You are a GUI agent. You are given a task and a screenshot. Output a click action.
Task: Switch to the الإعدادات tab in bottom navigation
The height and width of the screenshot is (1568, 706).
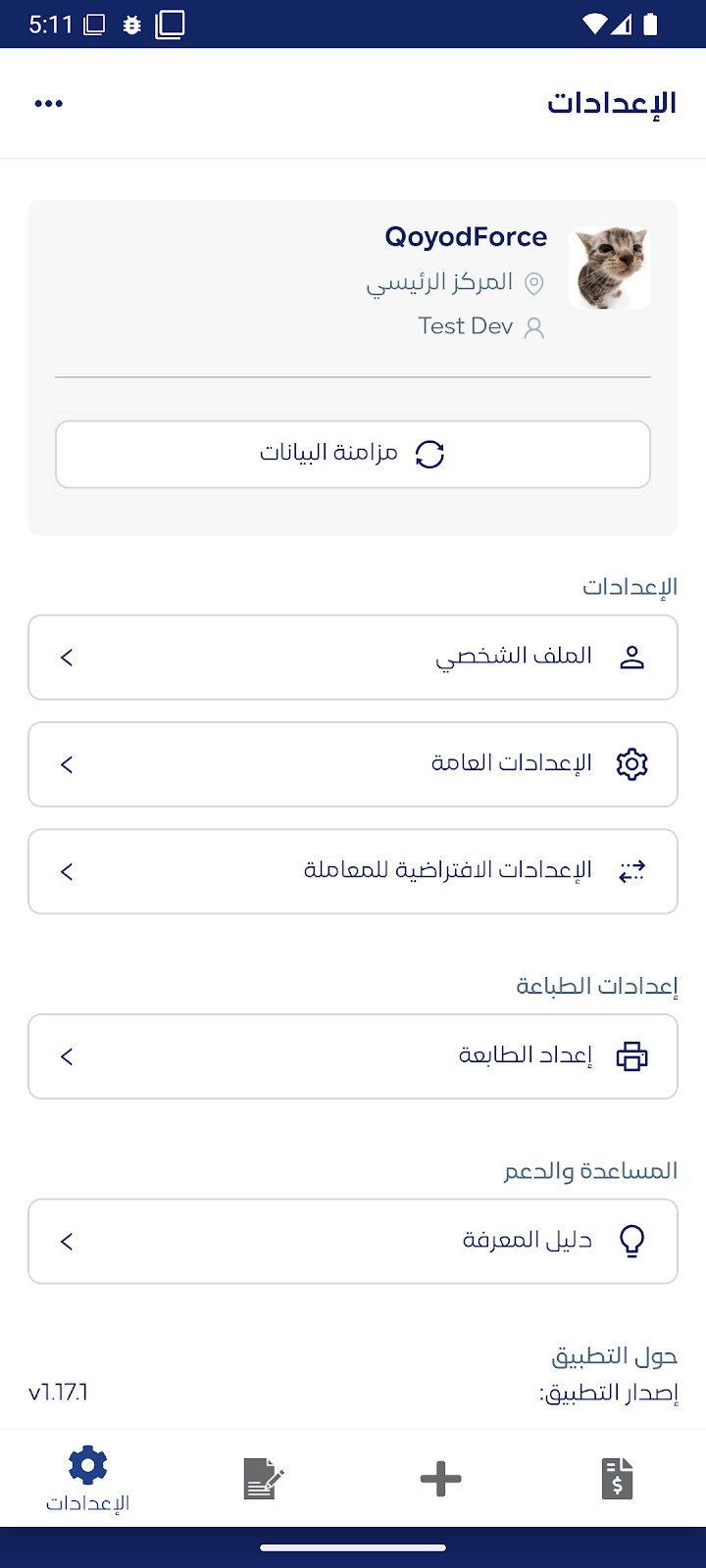click(x=87, y=1478)
